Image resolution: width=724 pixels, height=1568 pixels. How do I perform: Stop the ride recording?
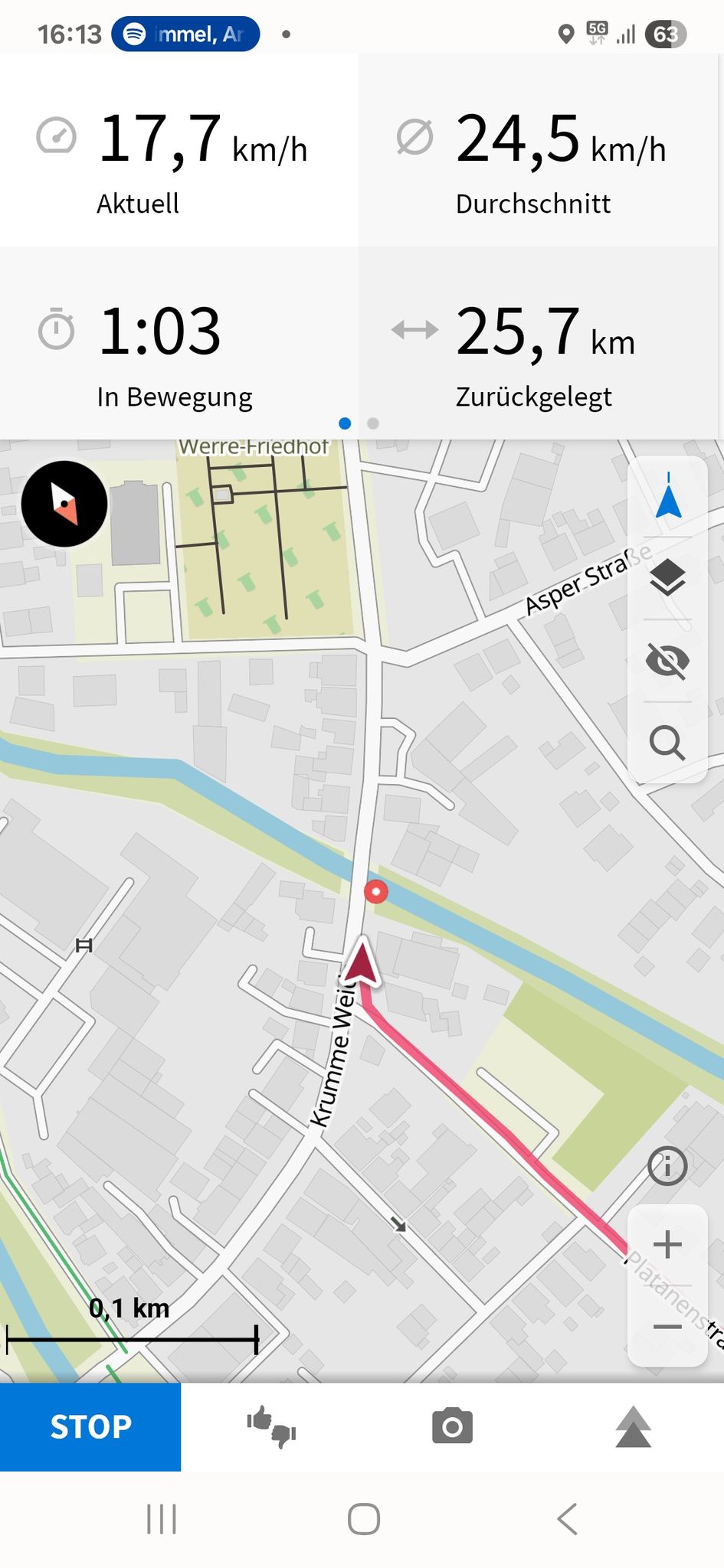tap(90, 1426)
